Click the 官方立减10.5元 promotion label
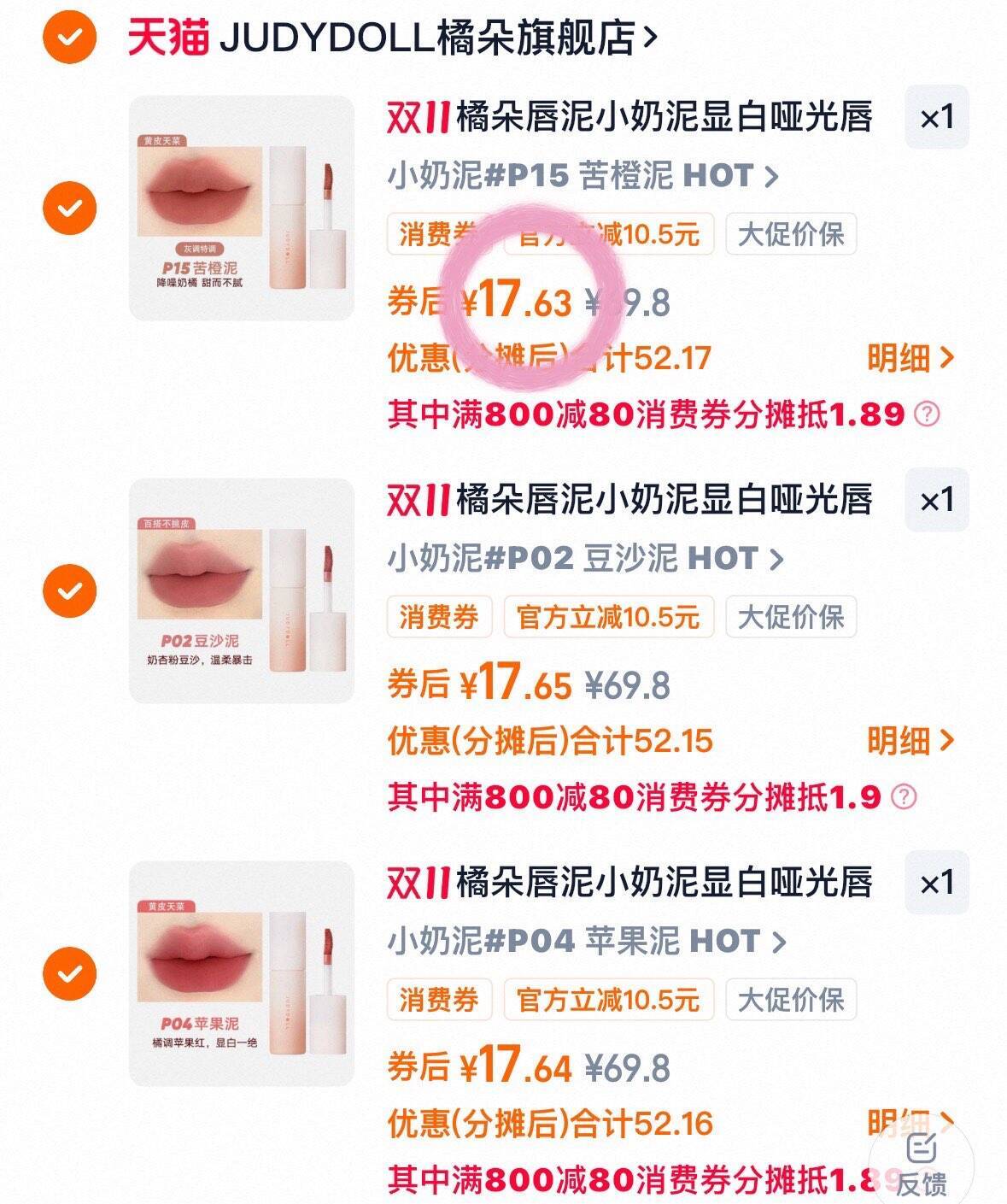This screenshot has width=1007, height=1204. (x=609, y=235)
